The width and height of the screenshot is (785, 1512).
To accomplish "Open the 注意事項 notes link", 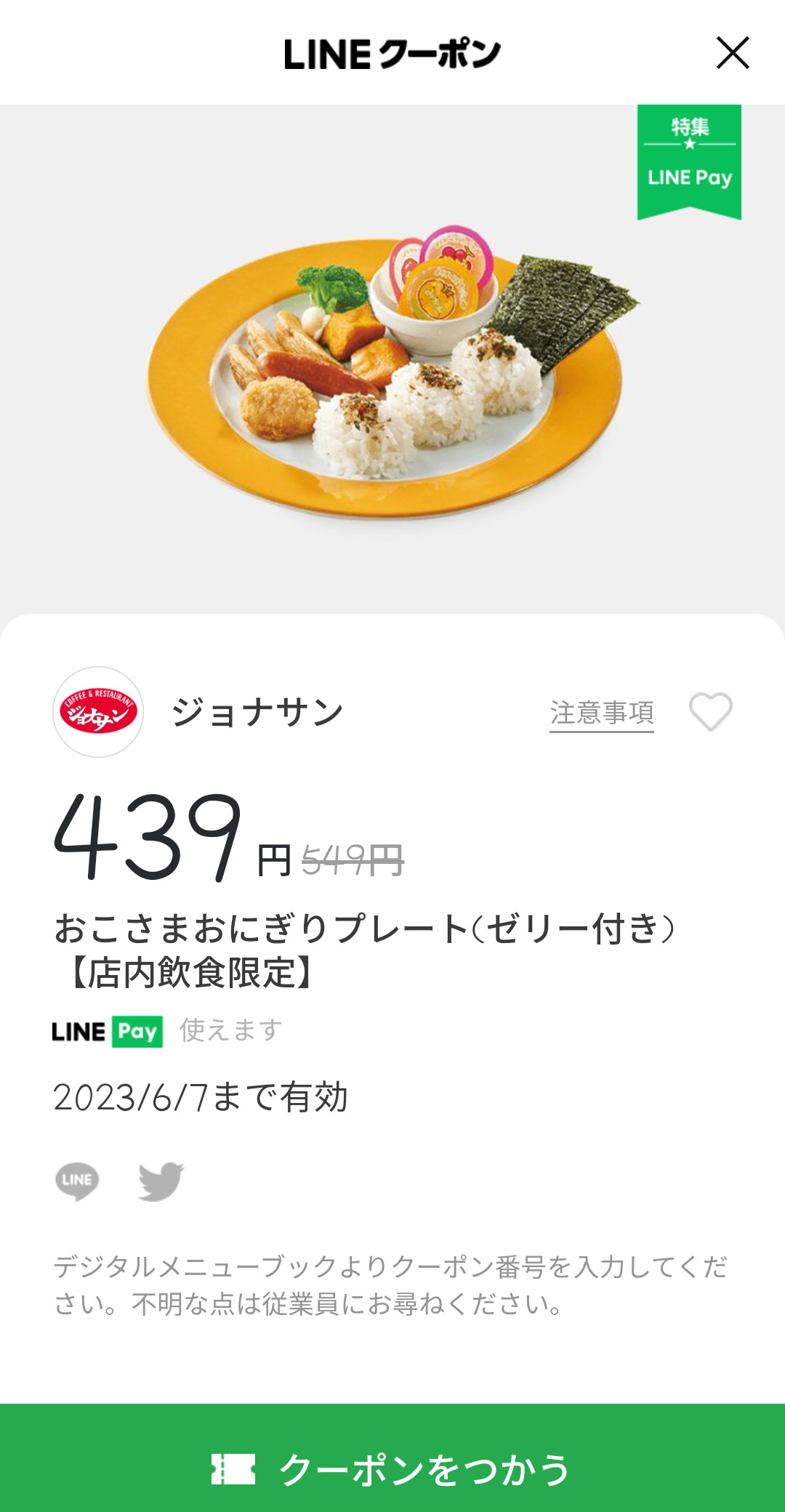I will [602, 713].
